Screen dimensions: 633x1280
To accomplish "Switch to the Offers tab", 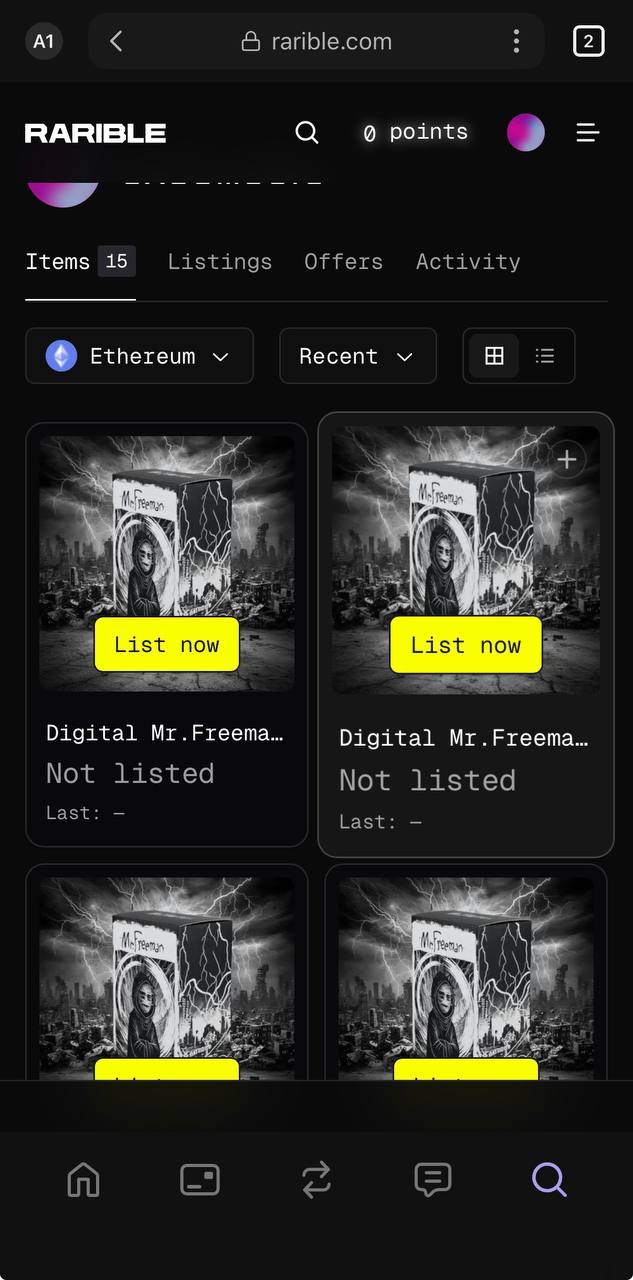I will point(343,262).
